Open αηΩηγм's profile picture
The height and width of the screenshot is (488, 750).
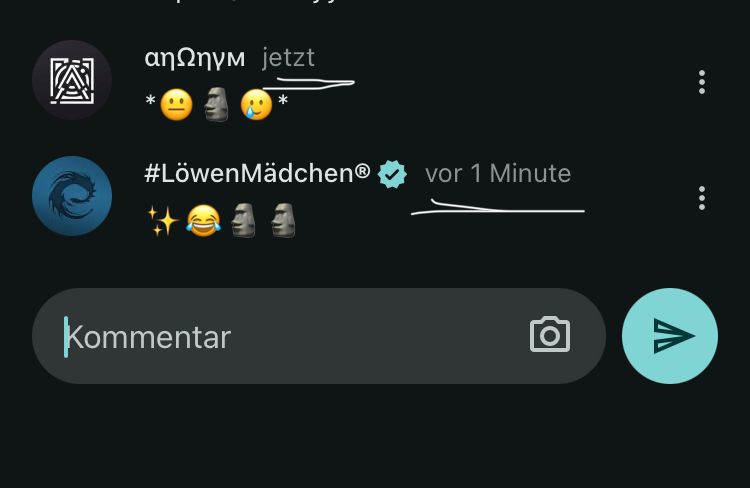click(72, 80)
